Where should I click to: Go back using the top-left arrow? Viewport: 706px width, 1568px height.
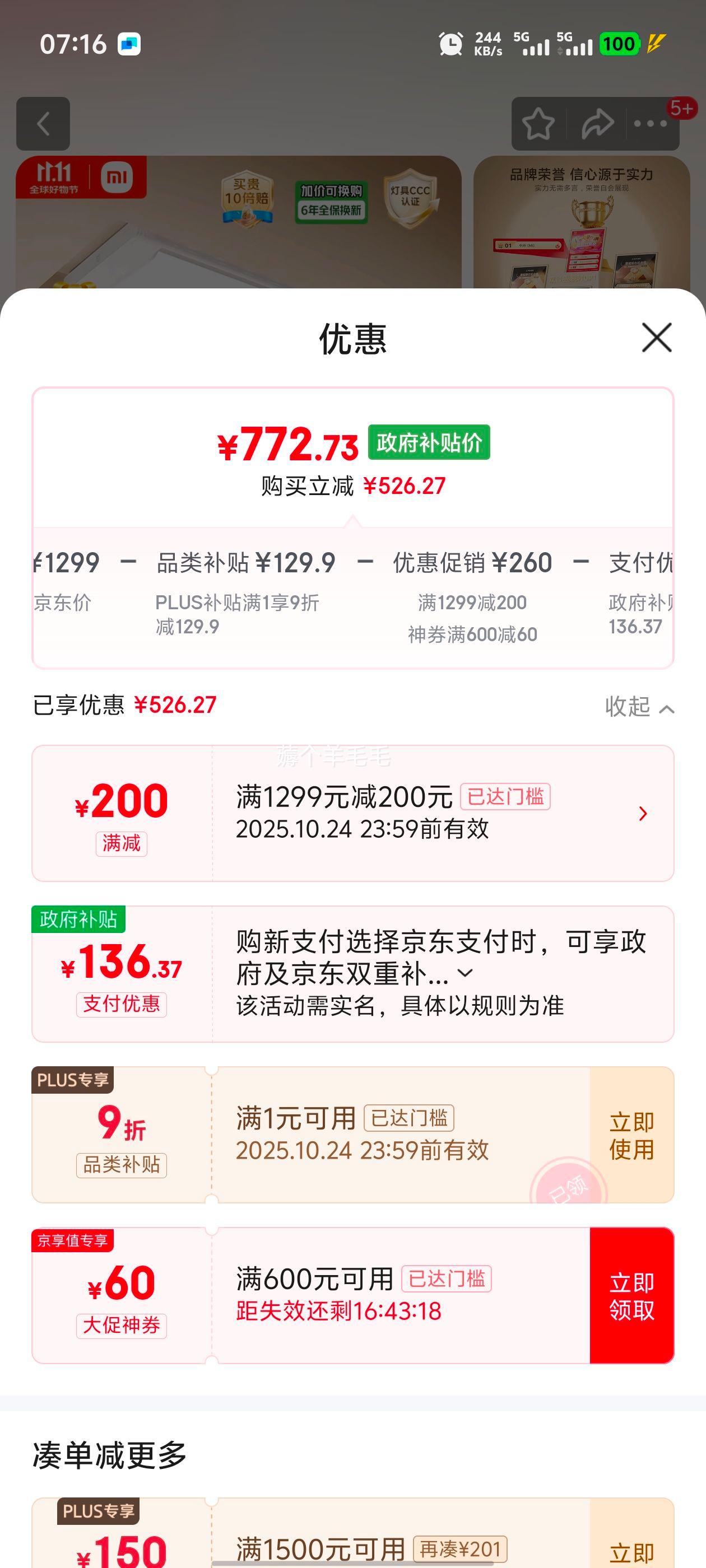click(x=43, y=124)
